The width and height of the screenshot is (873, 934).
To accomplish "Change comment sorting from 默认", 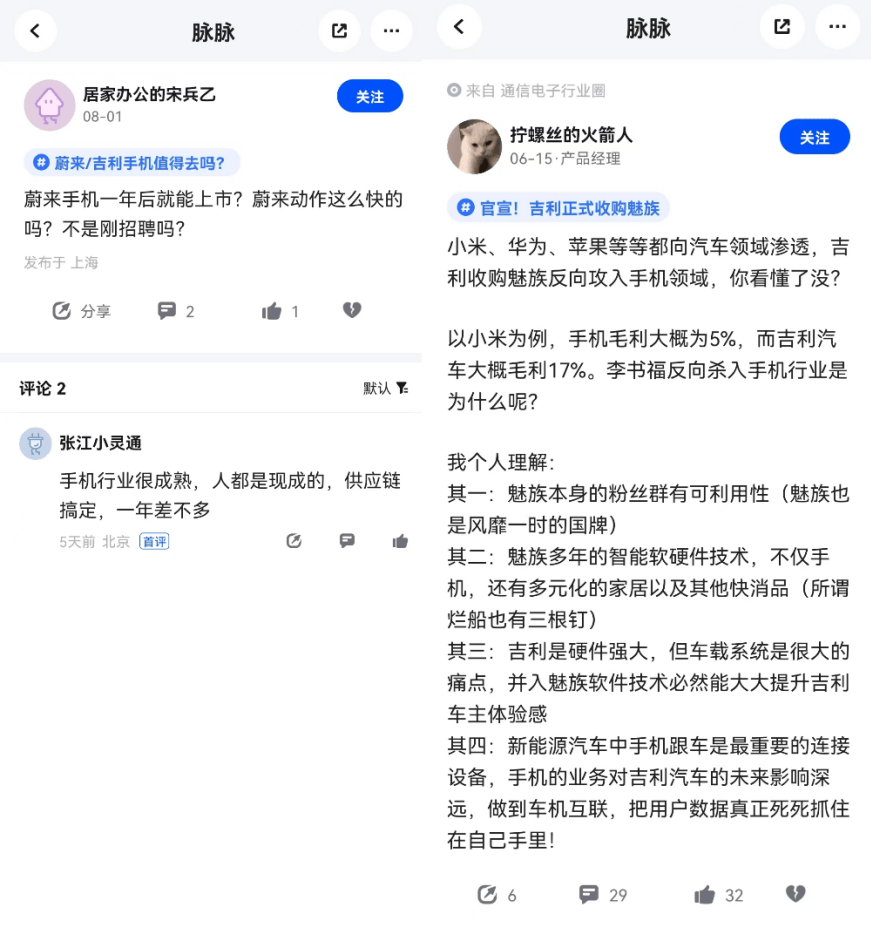I will coord(385,388).
